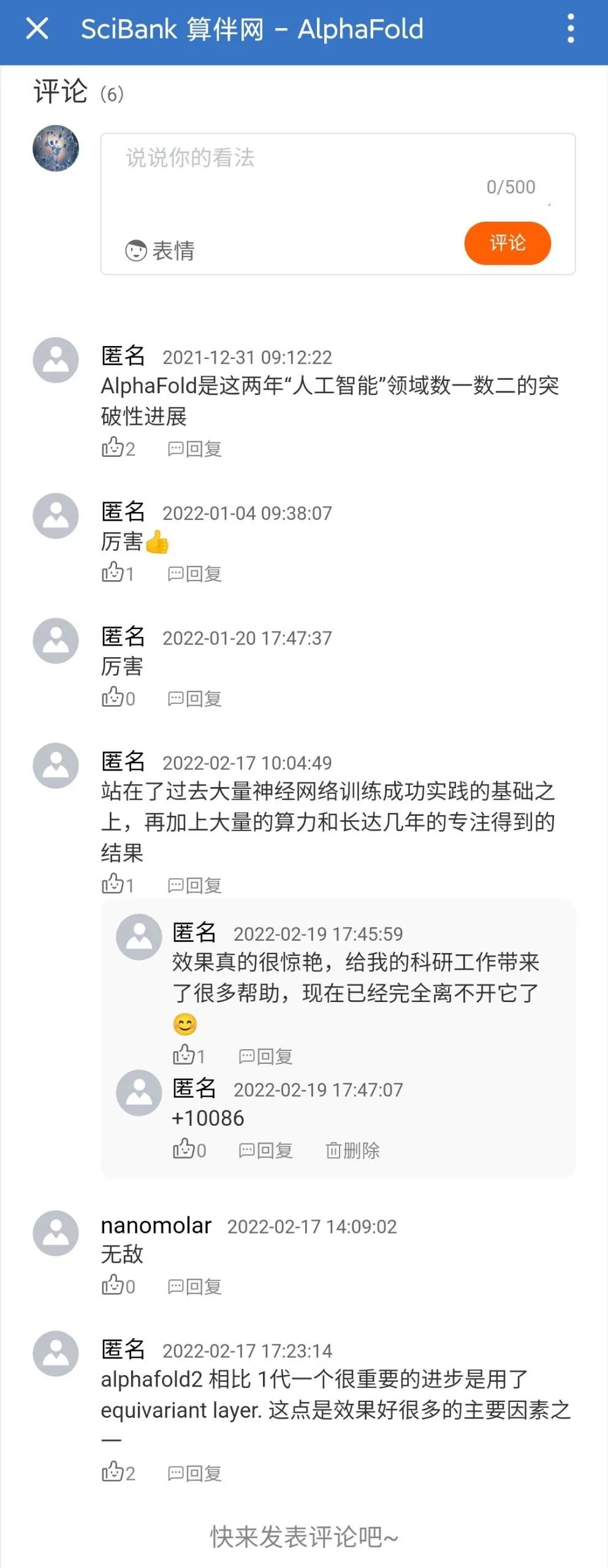Open the three-dot overflow menu
608x1568 pixels.
(x=570, y=29)
